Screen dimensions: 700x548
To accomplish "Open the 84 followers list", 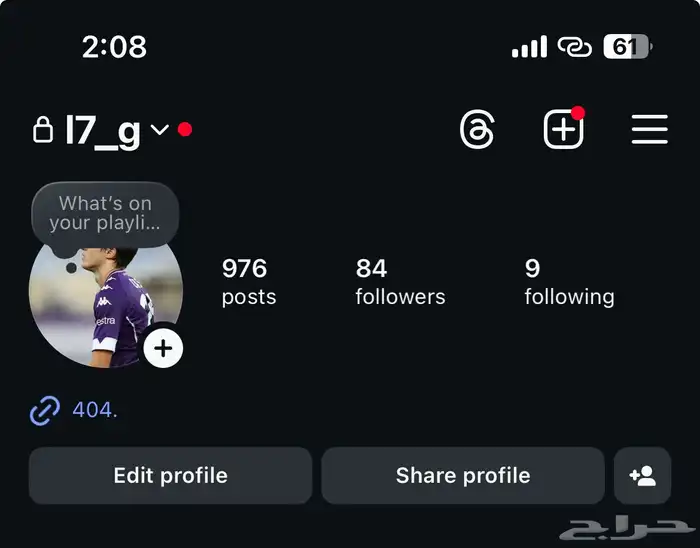I will (x=400, y=281).
